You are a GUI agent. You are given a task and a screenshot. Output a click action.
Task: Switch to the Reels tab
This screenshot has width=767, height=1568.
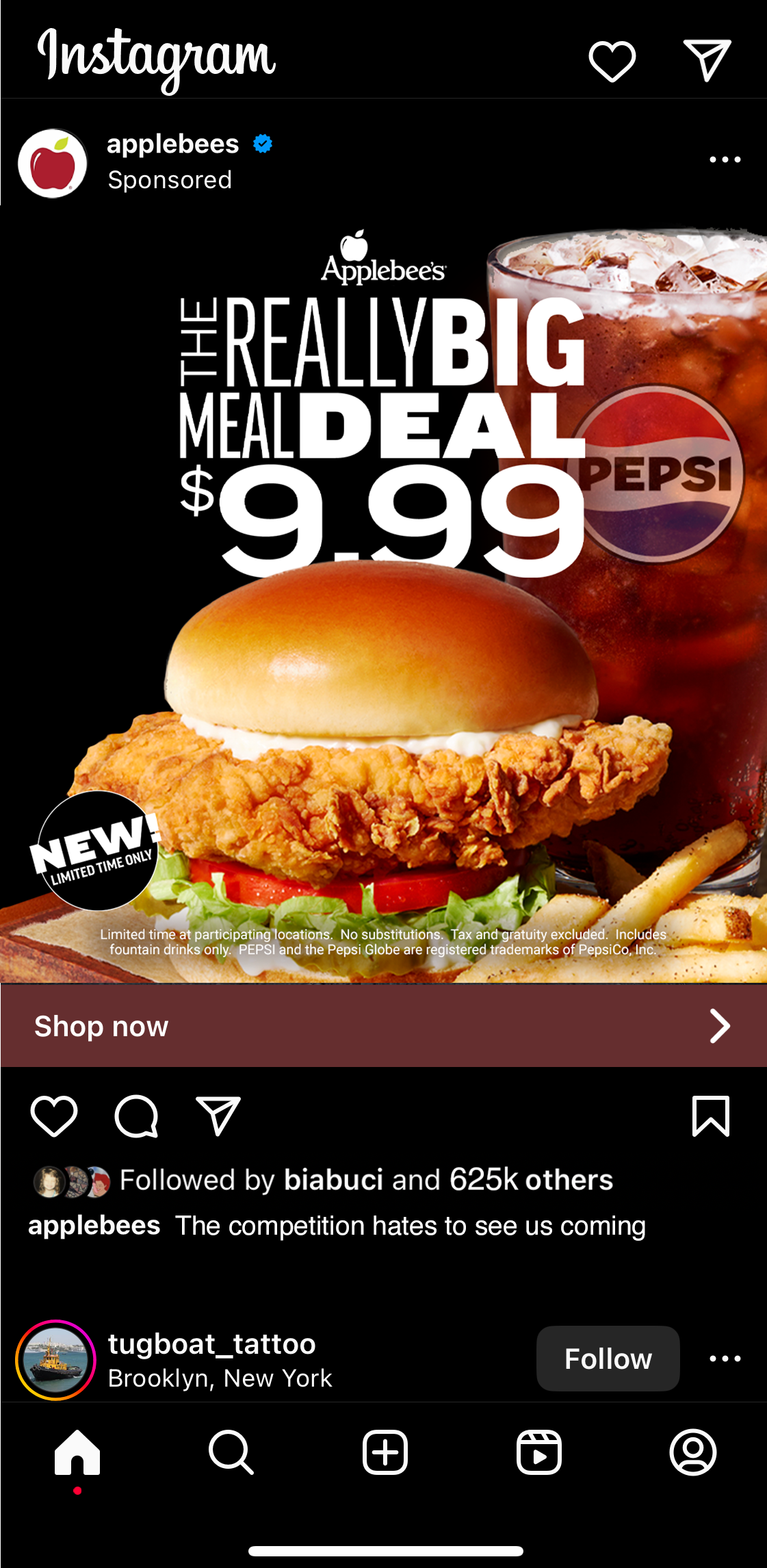click(539, 1452)
